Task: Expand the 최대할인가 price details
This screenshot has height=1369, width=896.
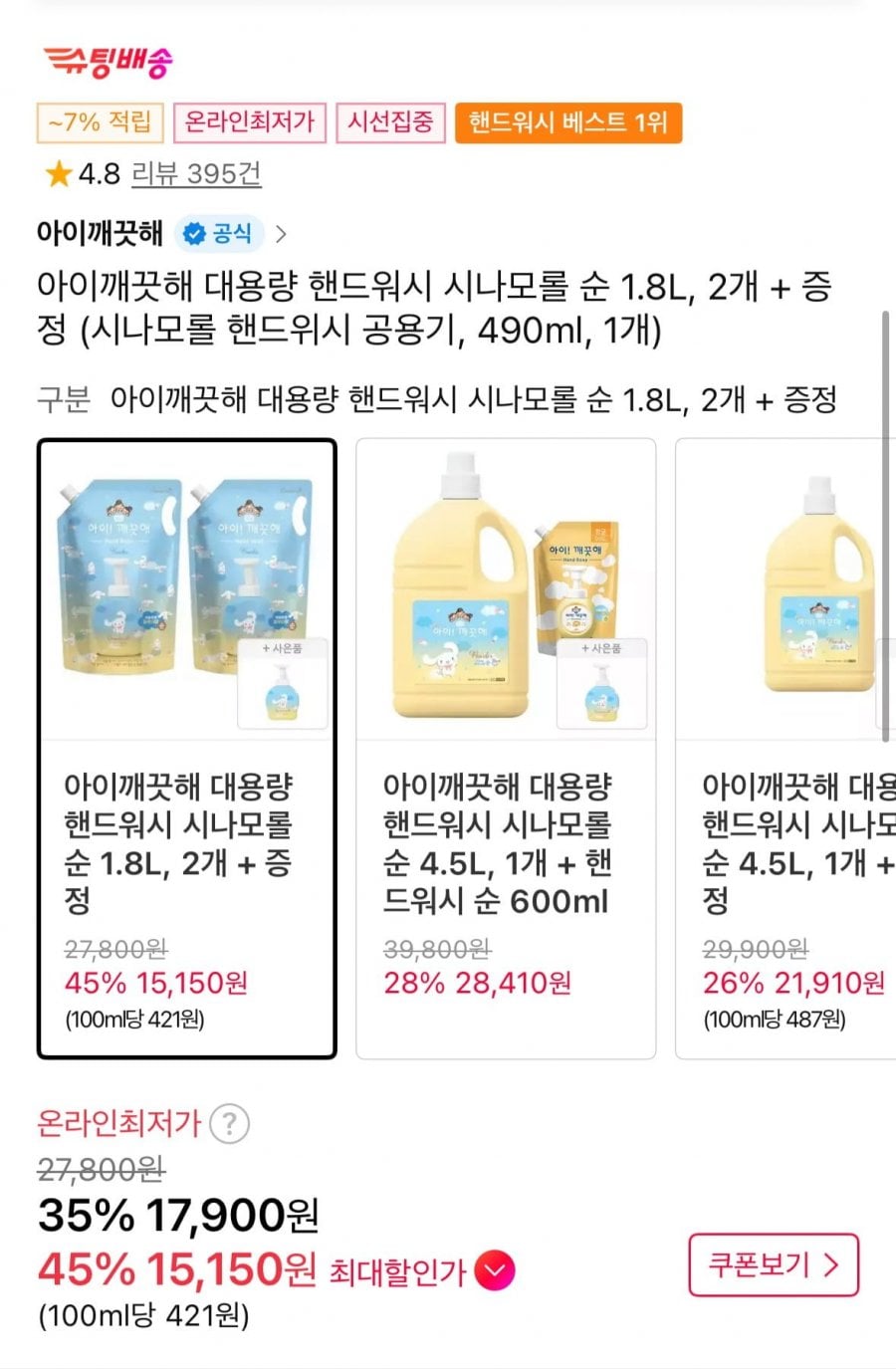Action: point(495,1270)
